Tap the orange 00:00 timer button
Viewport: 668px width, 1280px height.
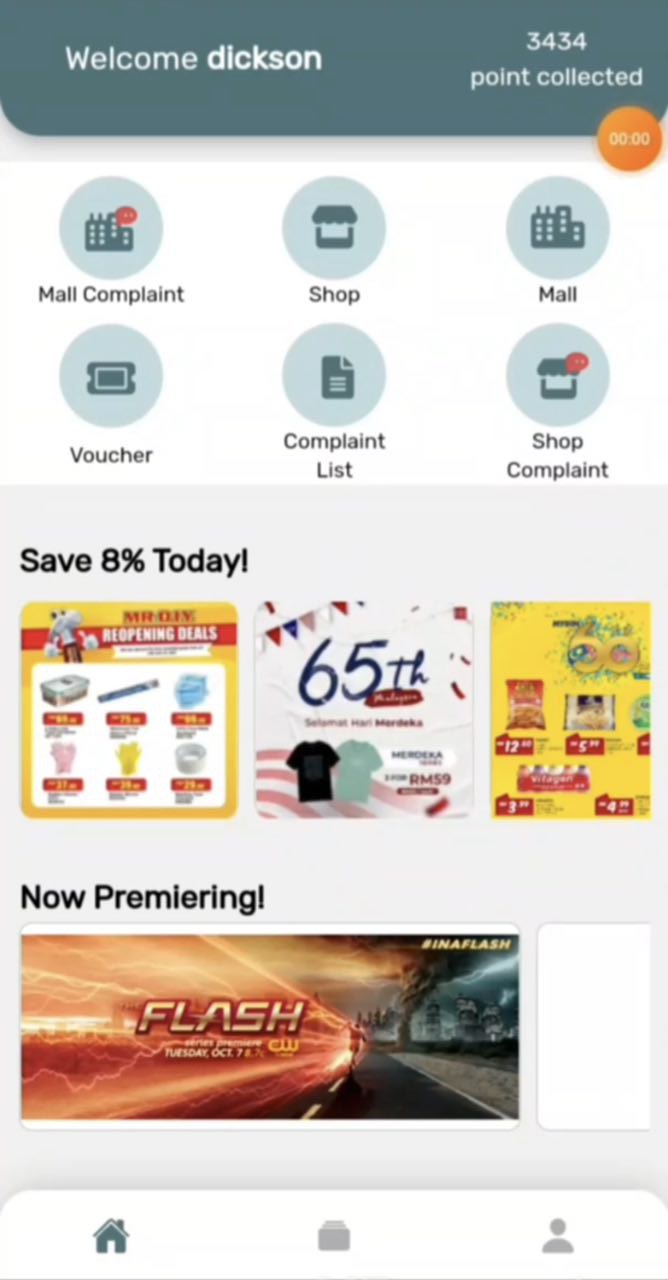pyautogui.click(x=629, y=139)
